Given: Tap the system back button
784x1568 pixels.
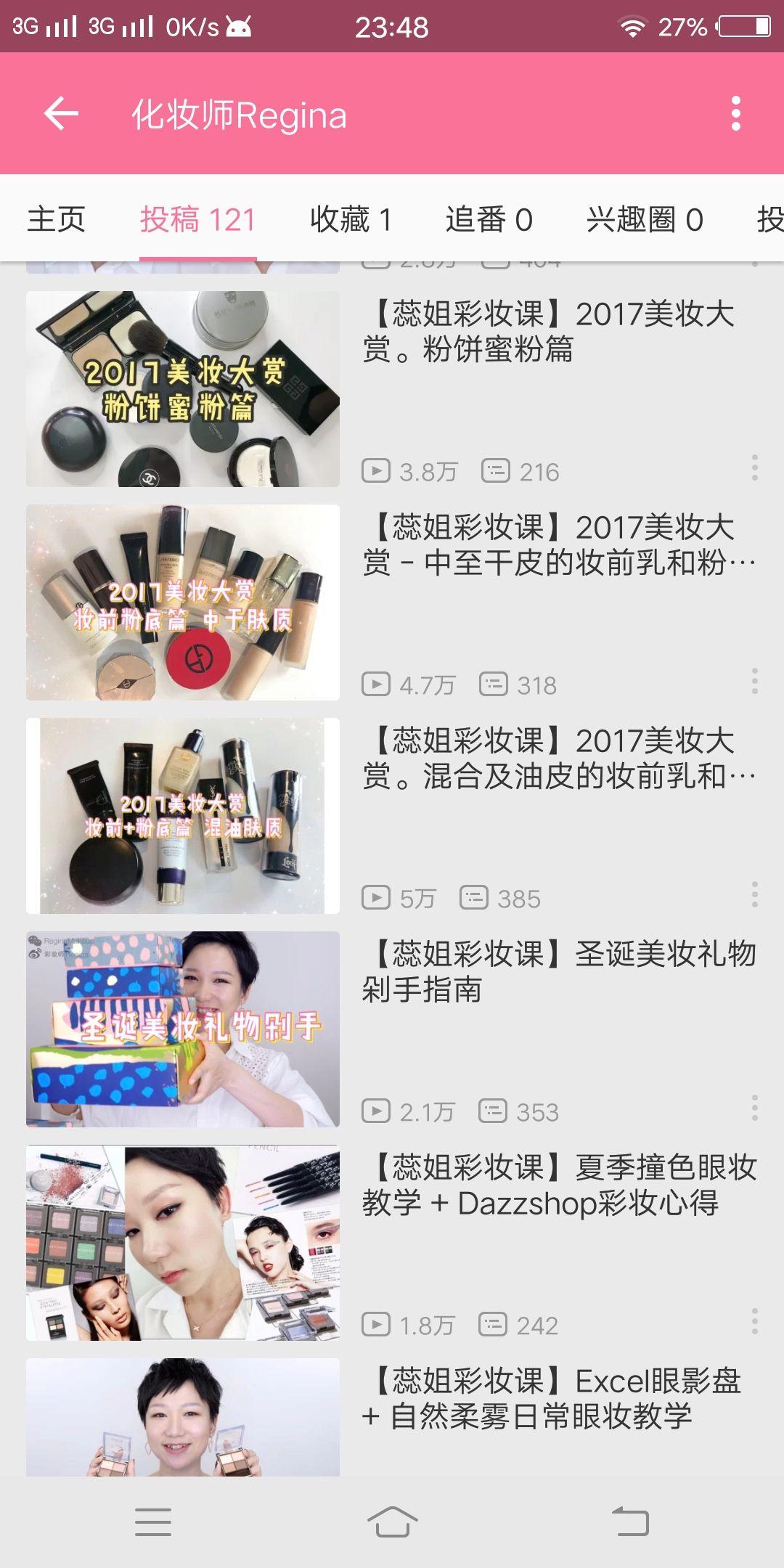Looking at the screenshot, I should (630, 1522).
